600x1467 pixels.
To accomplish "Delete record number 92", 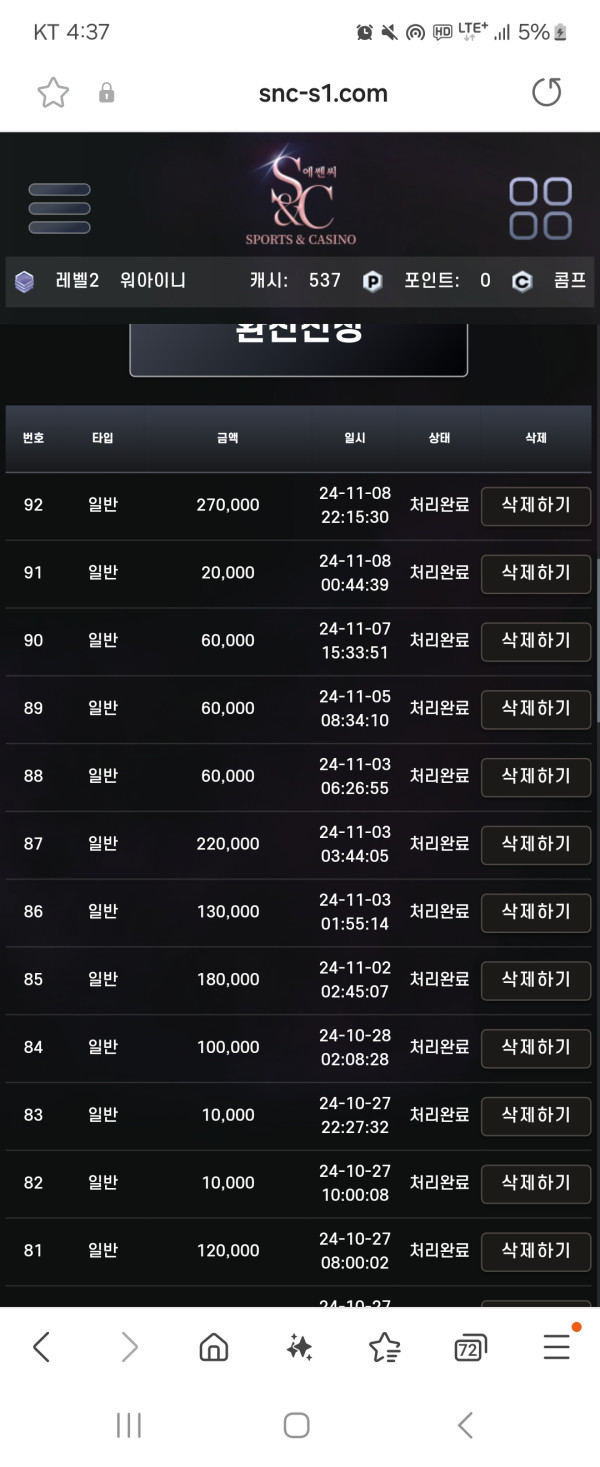I will (x=535, y=506).
